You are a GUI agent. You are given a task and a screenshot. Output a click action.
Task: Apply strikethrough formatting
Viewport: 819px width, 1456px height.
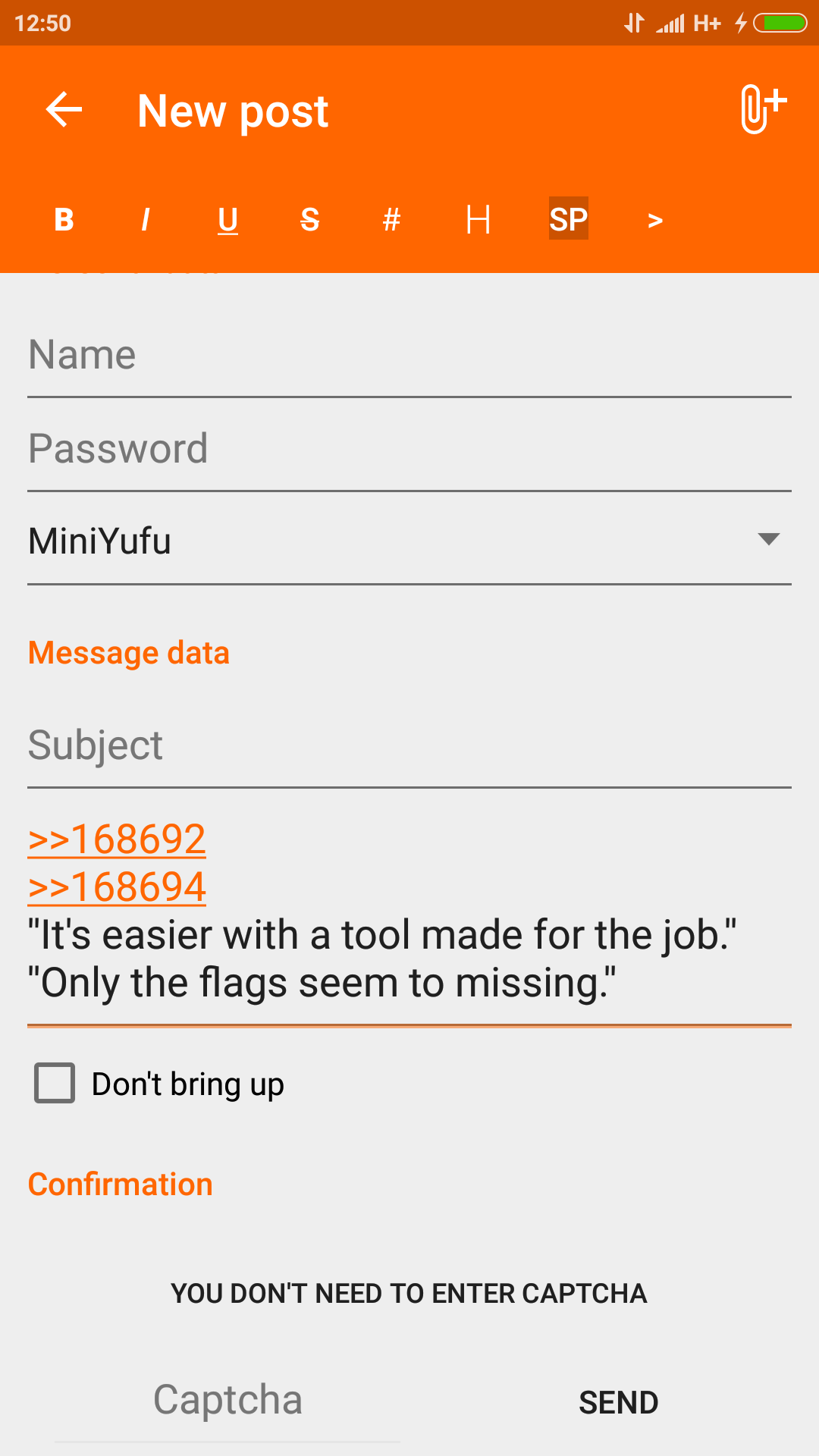click(310, 220)
